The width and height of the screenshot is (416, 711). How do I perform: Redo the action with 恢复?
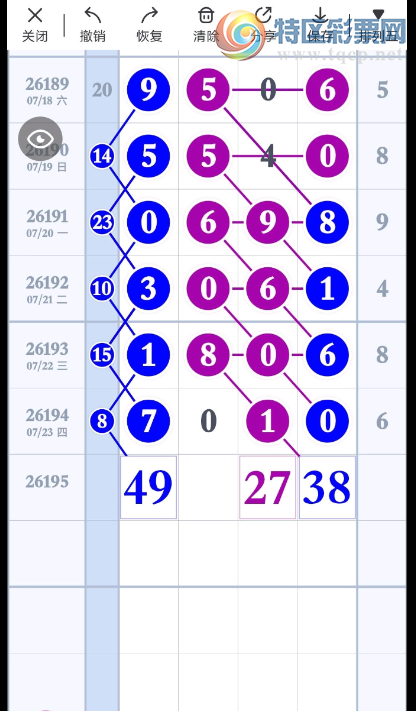coord(149,25)
